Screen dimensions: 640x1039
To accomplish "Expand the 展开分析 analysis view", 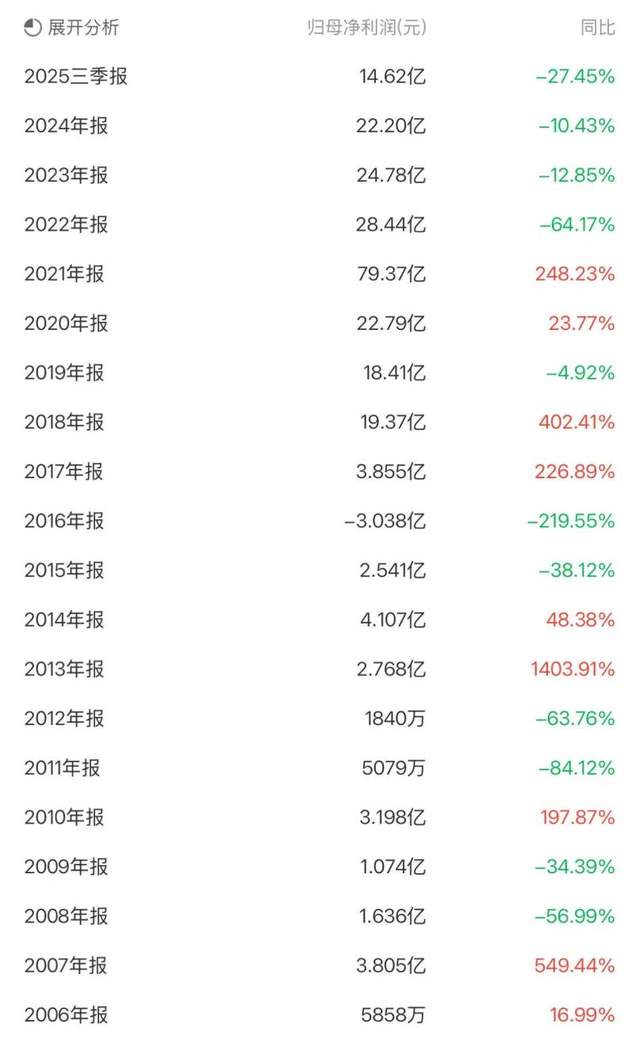I will pyautogui.click(x=71, y=28).
